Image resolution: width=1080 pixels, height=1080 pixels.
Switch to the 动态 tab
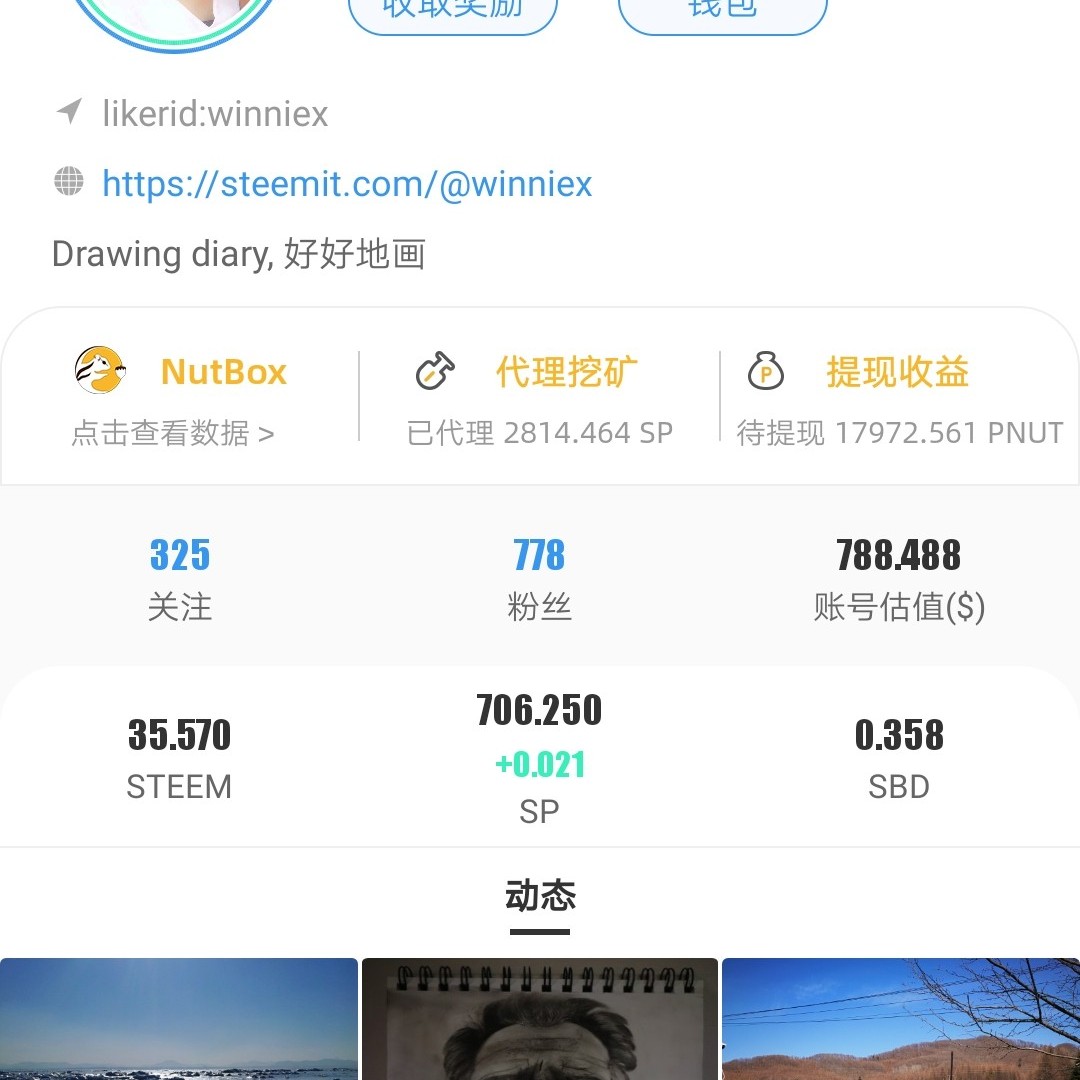point(540,897)
